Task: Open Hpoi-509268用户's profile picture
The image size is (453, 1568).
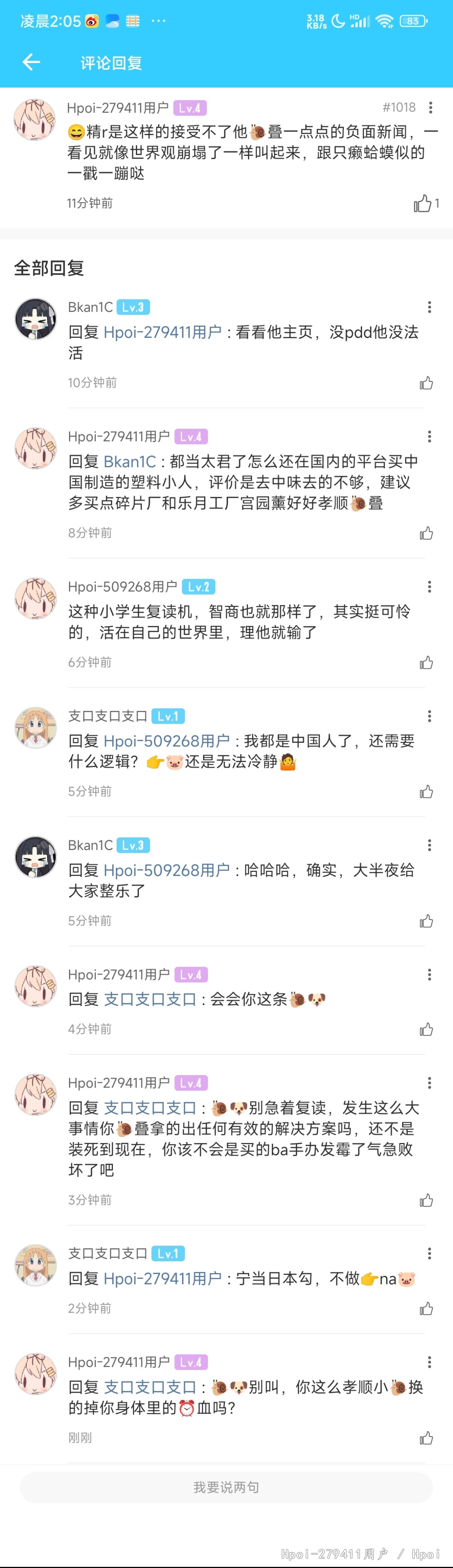Action: point(35,598)
